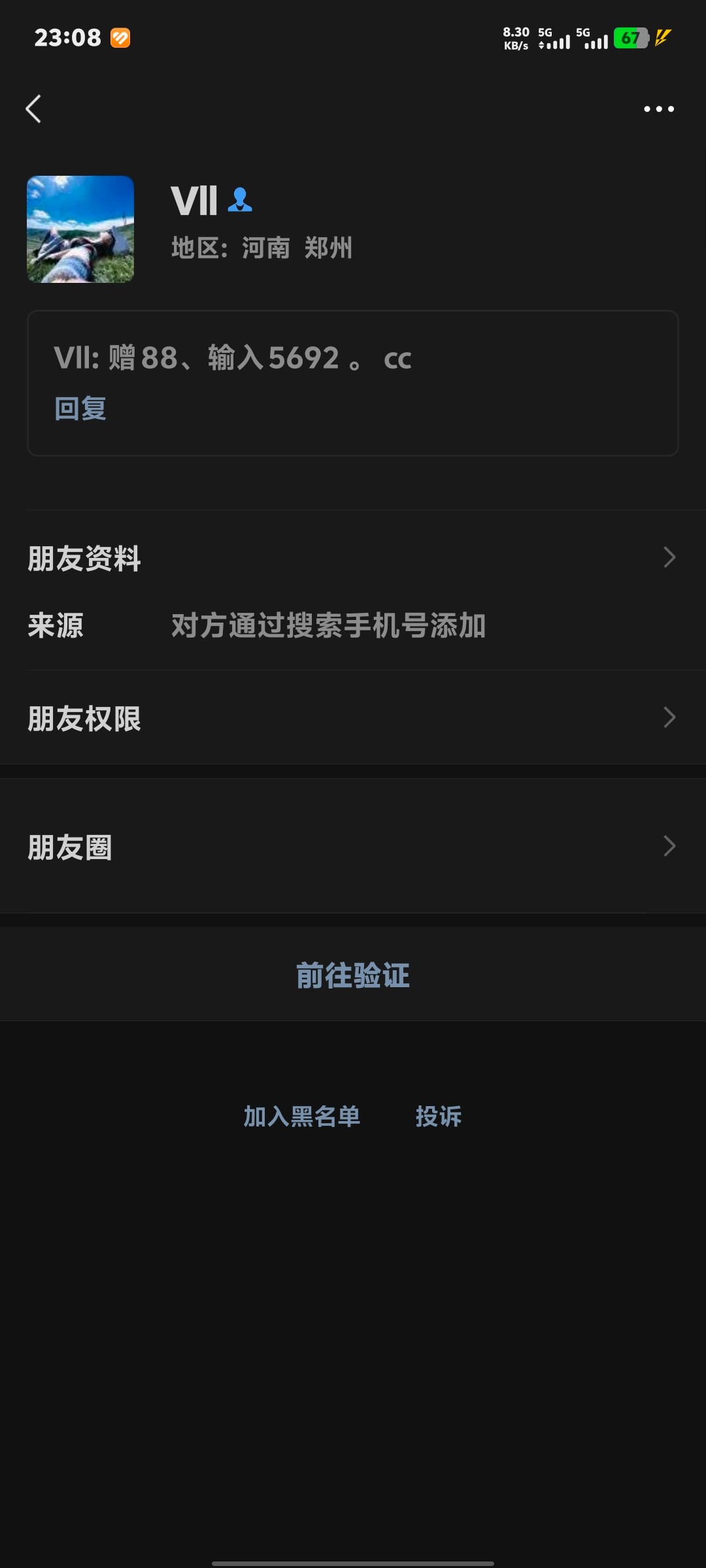706x1568 pixels.
Task: Open the 朋友资料 friend profile details
Action: point(353,558)
